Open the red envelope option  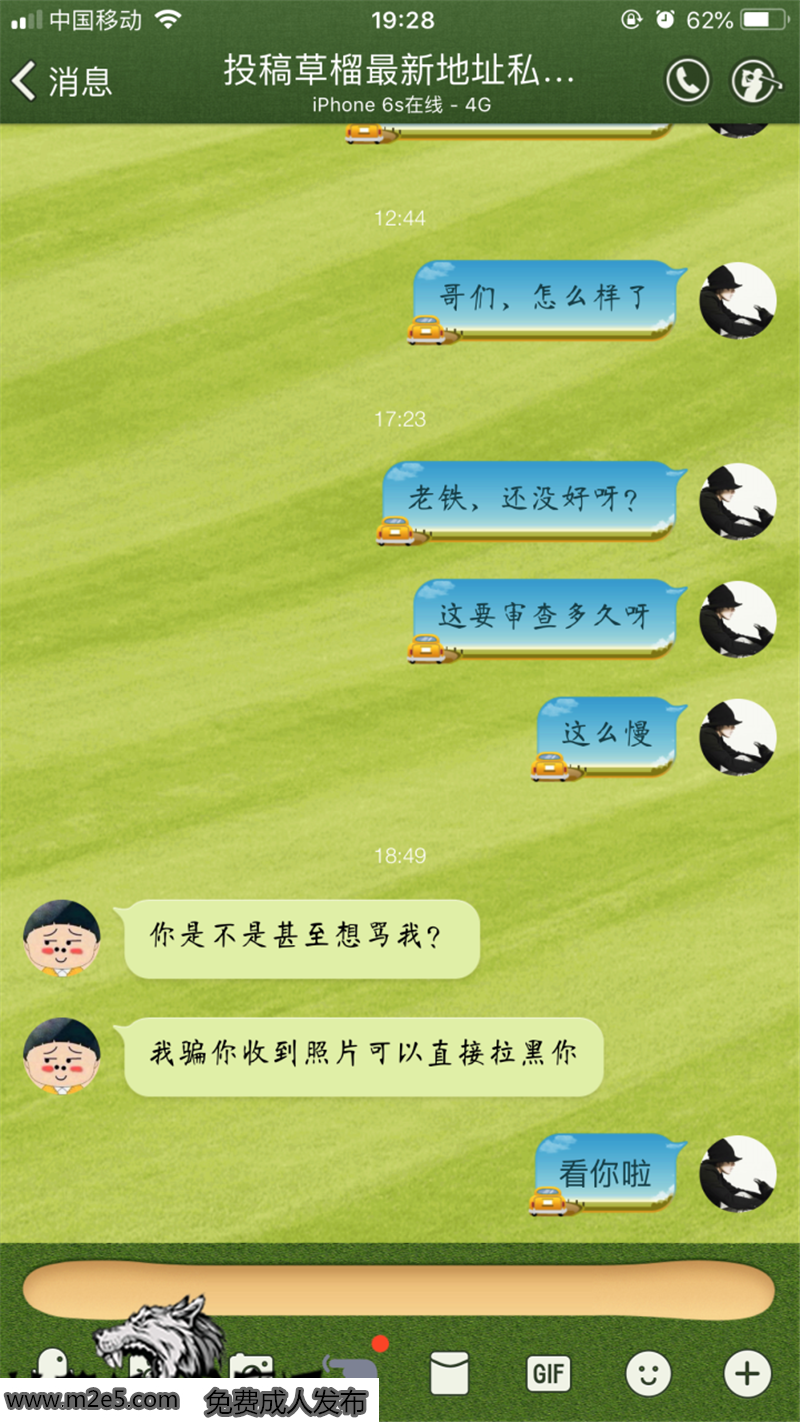pos(449,1372)
